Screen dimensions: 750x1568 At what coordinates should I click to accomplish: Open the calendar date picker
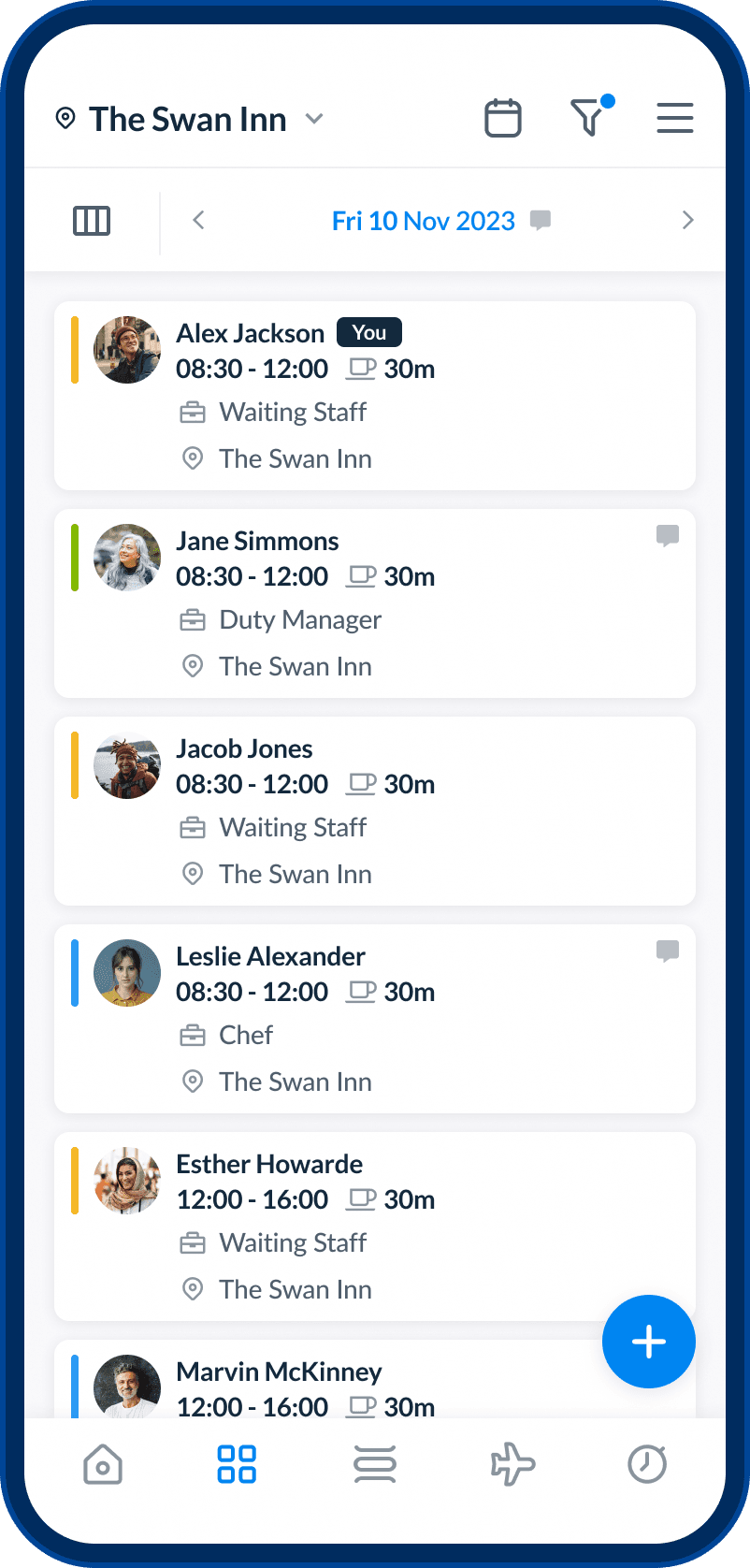[x=503, y=119]
